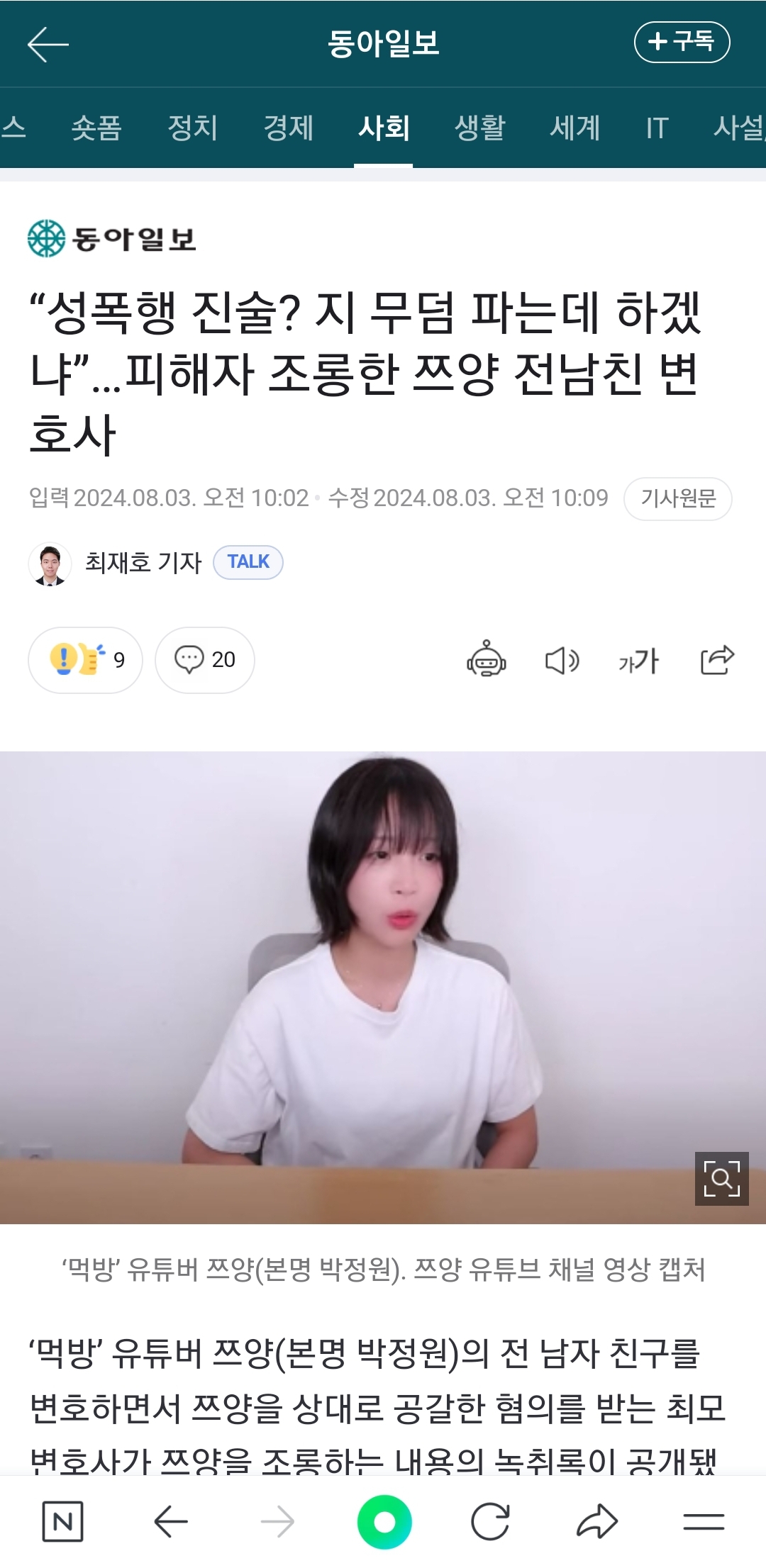Switch to the 숏폼 tab

pyautogui.click(x=96, y=128)
